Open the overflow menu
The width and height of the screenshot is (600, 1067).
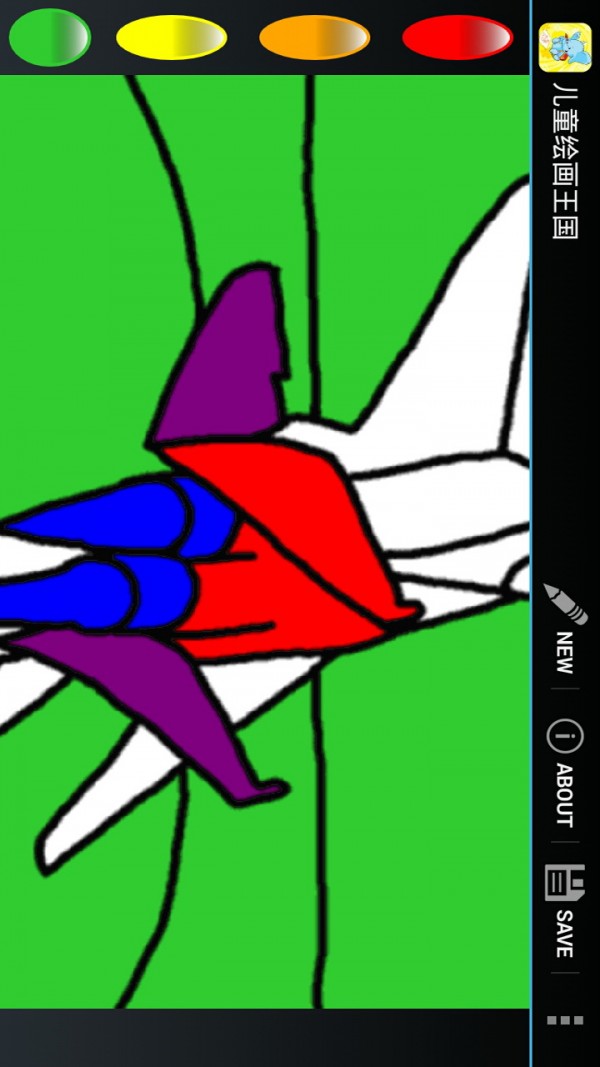[565, 1021]
